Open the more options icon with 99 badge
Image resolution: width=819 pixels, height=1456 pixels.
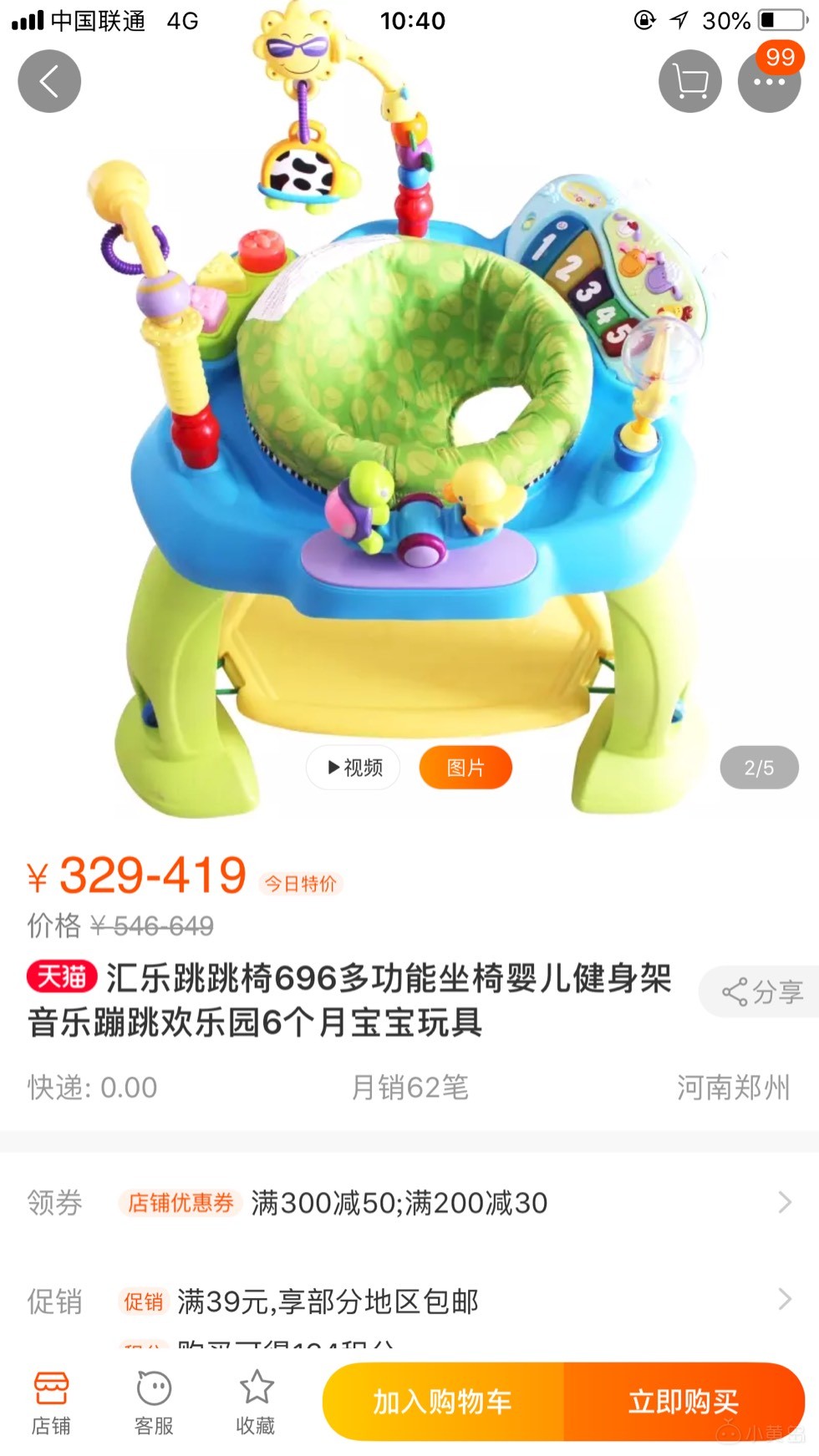coord(770,81)
